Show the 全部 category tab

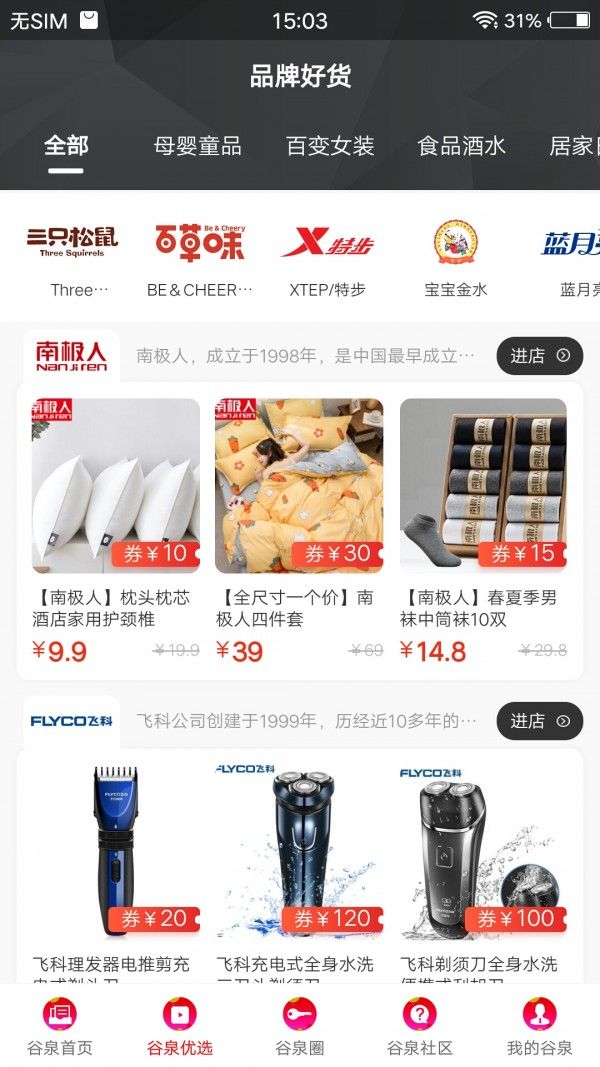pos(66,146)
